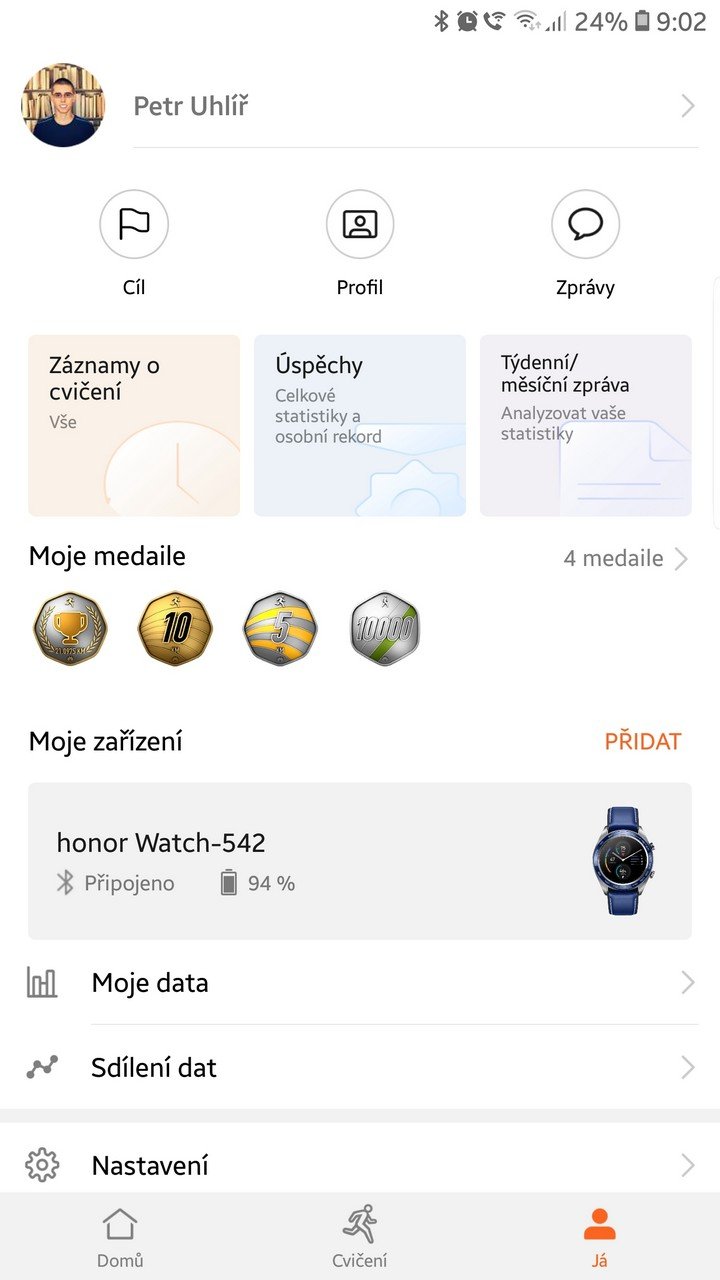View all 4 medaile

[x=626, y=558]
